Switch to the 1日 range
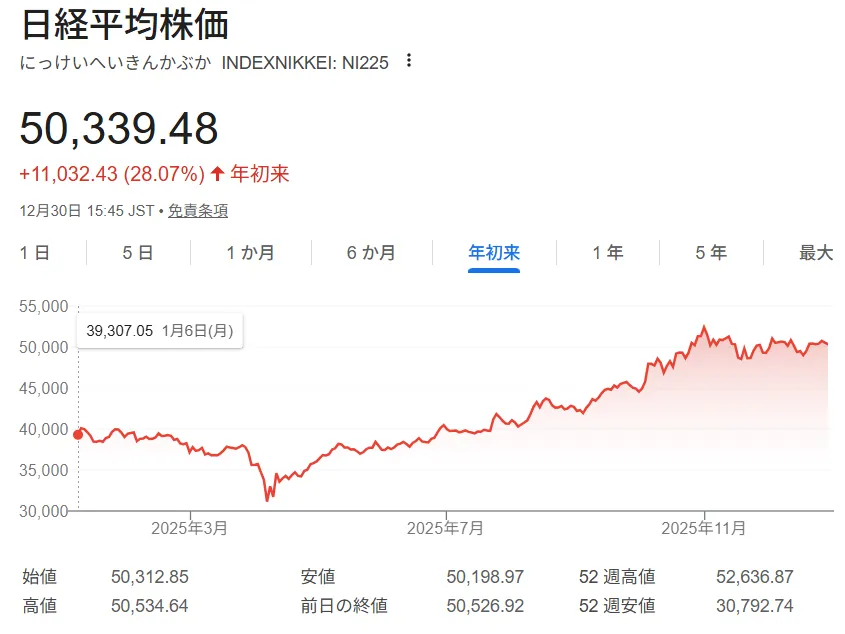Image resolution: width=845 pixels, height=634 pixels. (34, 253)
